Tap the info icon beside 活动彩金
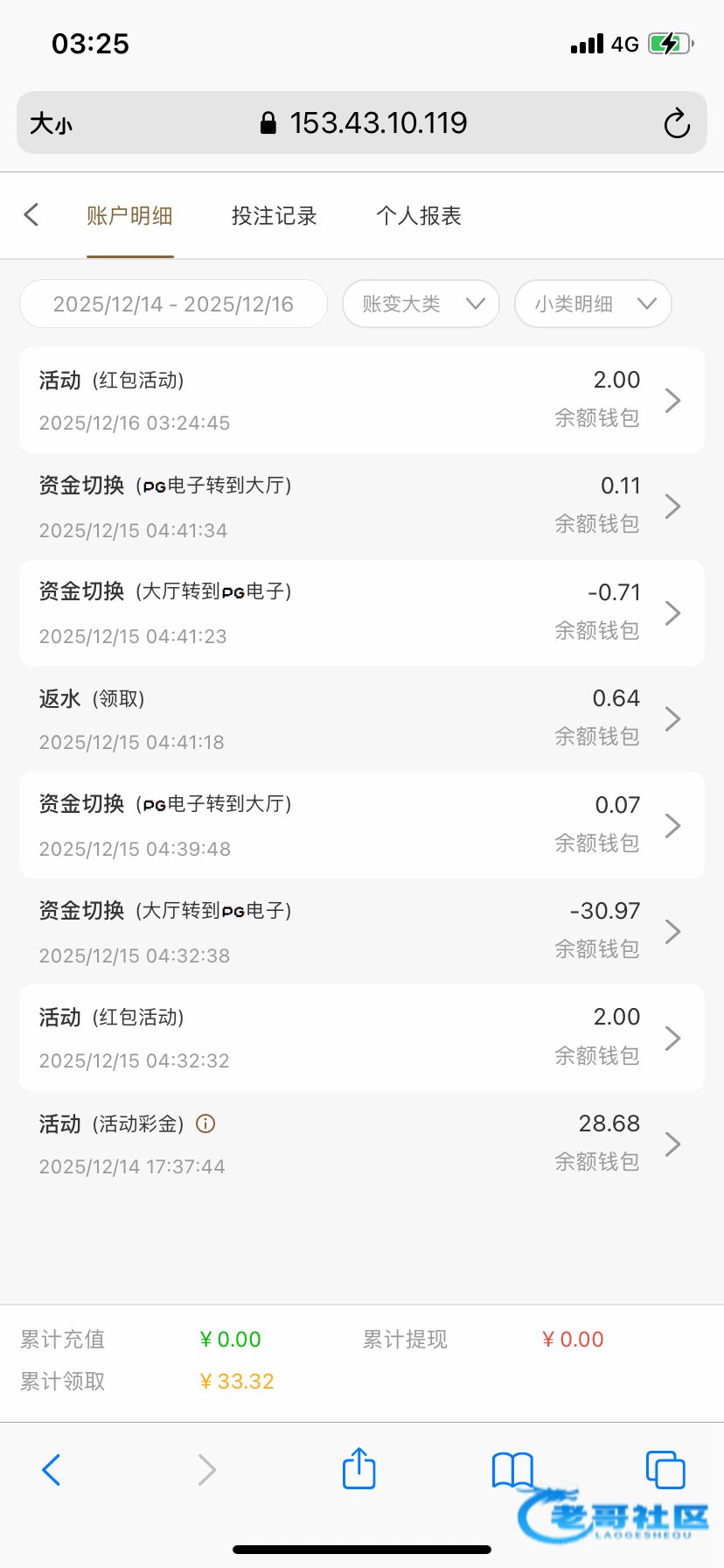The width and height of the screenshot is (724, 1568). 205,1123
